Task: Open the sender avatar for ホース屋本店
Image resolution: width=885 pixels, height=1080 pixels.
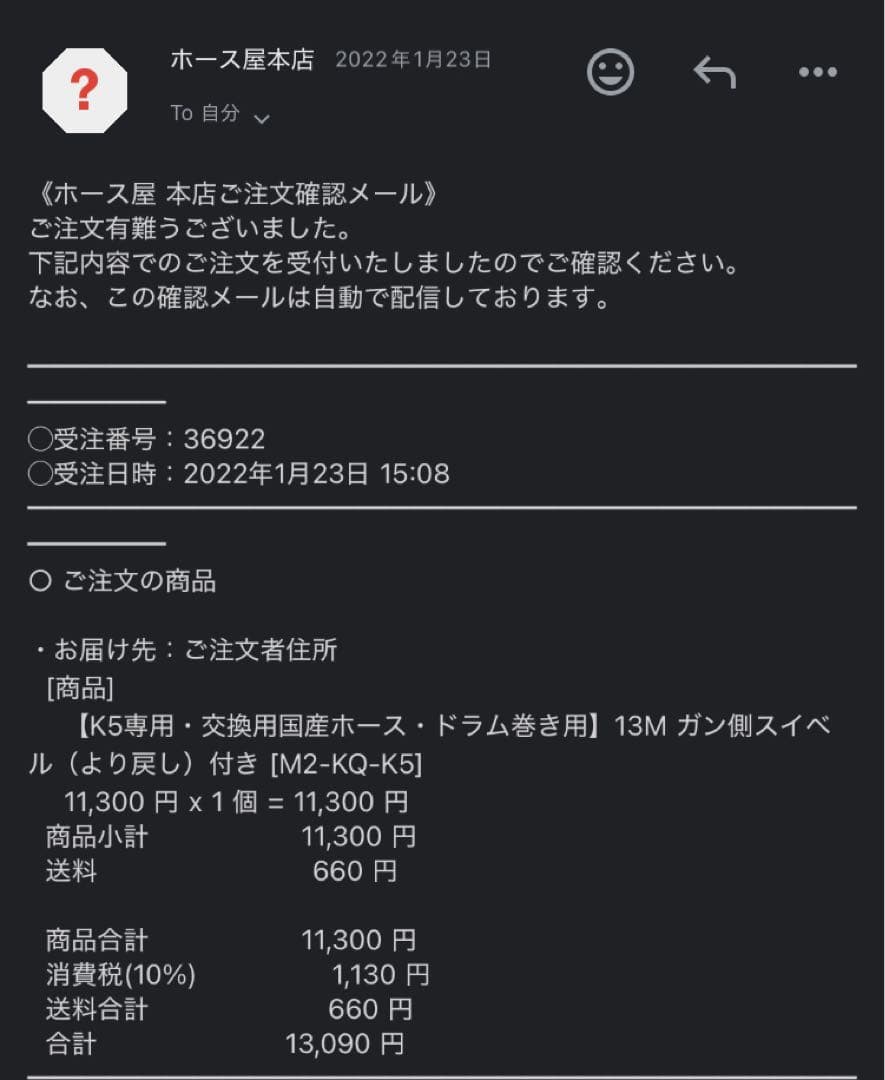Action: 85,91
